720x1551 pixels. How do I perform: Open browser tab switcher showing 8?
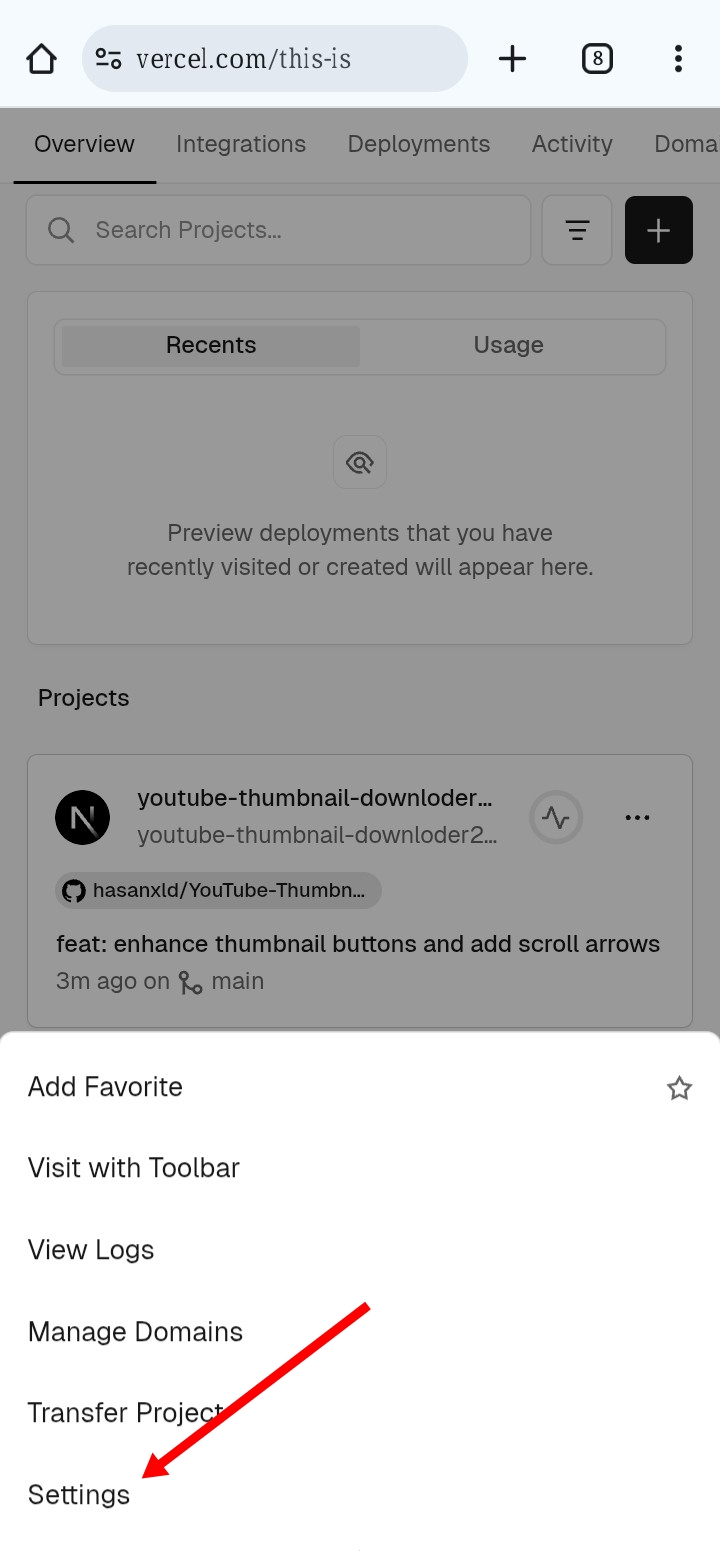597,59
